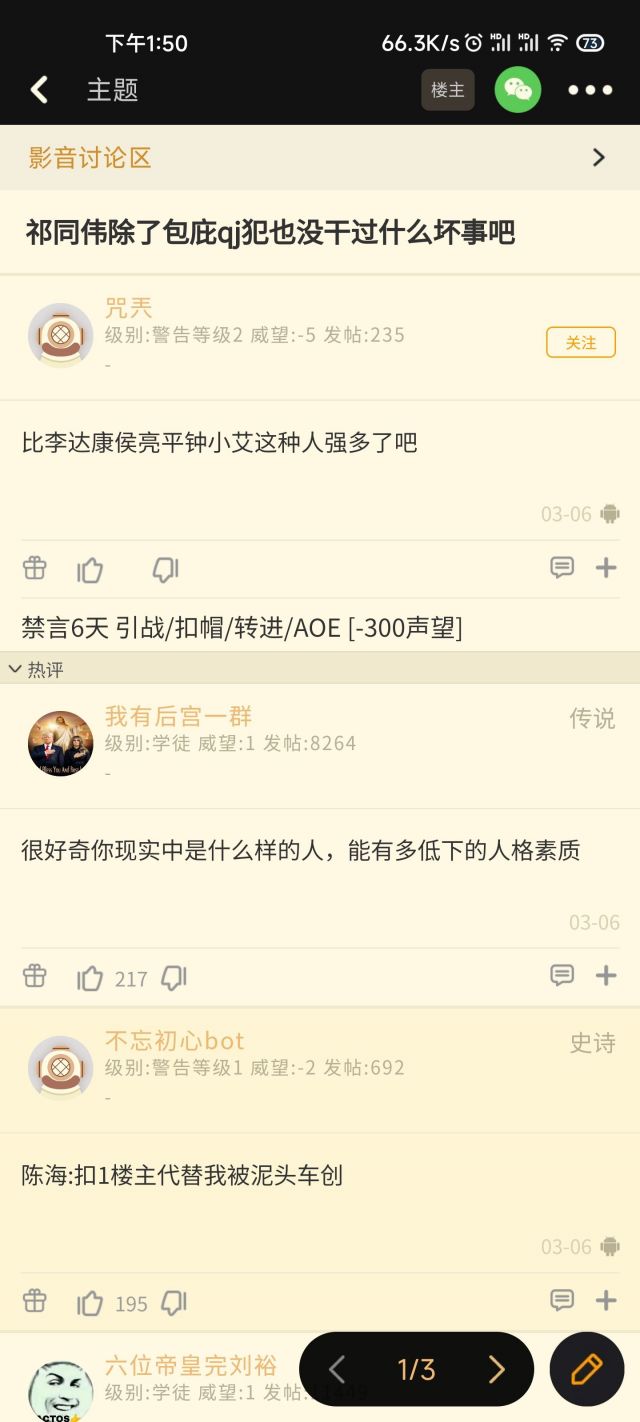This screenshot has width=640, height=1422.
Task: Comment on 咒天's main post
Action: click(562, 568)
